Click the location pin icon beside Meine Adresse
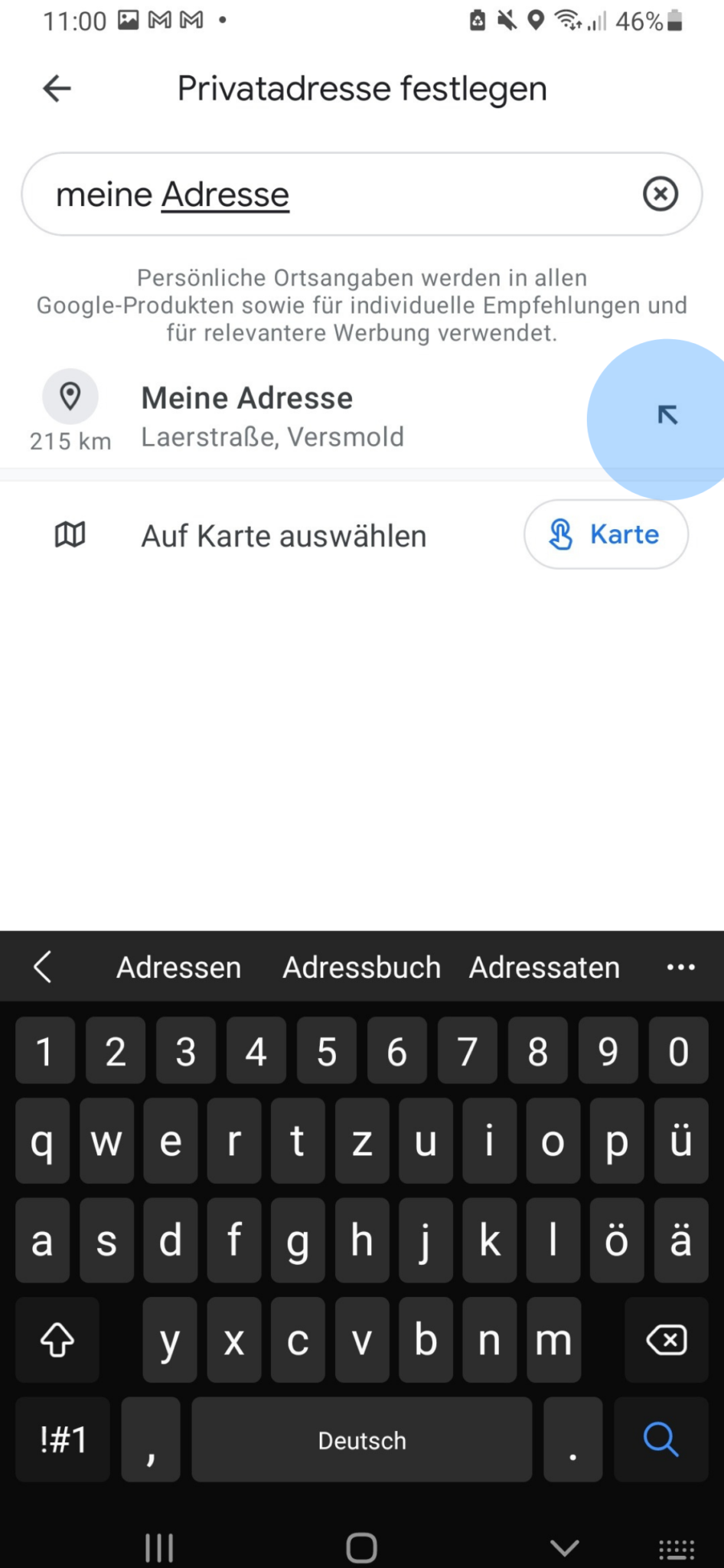Image resolution: width=724 pixels, height=1568 pixels. (70, 397)
